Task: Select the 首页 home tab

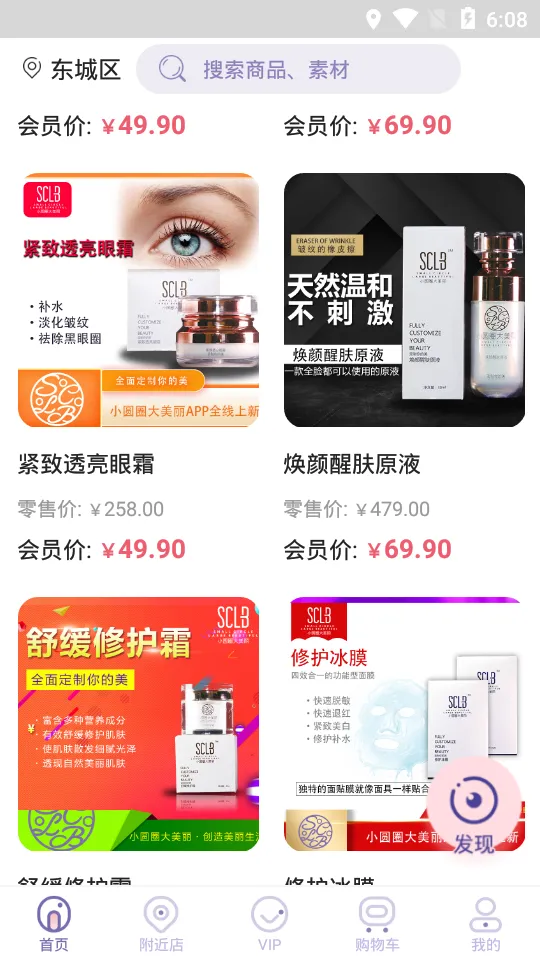Action: point(54,924)
